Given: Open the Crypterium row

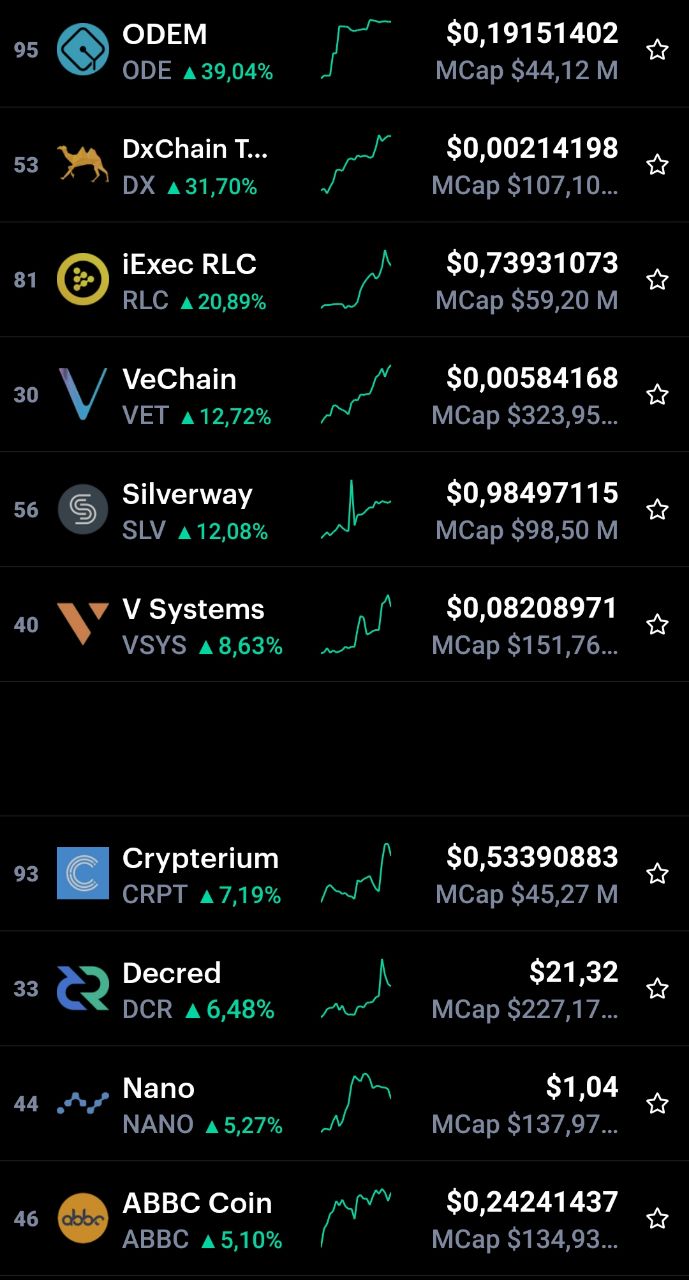Looking at the screenshot, I should click(x=344, y=874).
